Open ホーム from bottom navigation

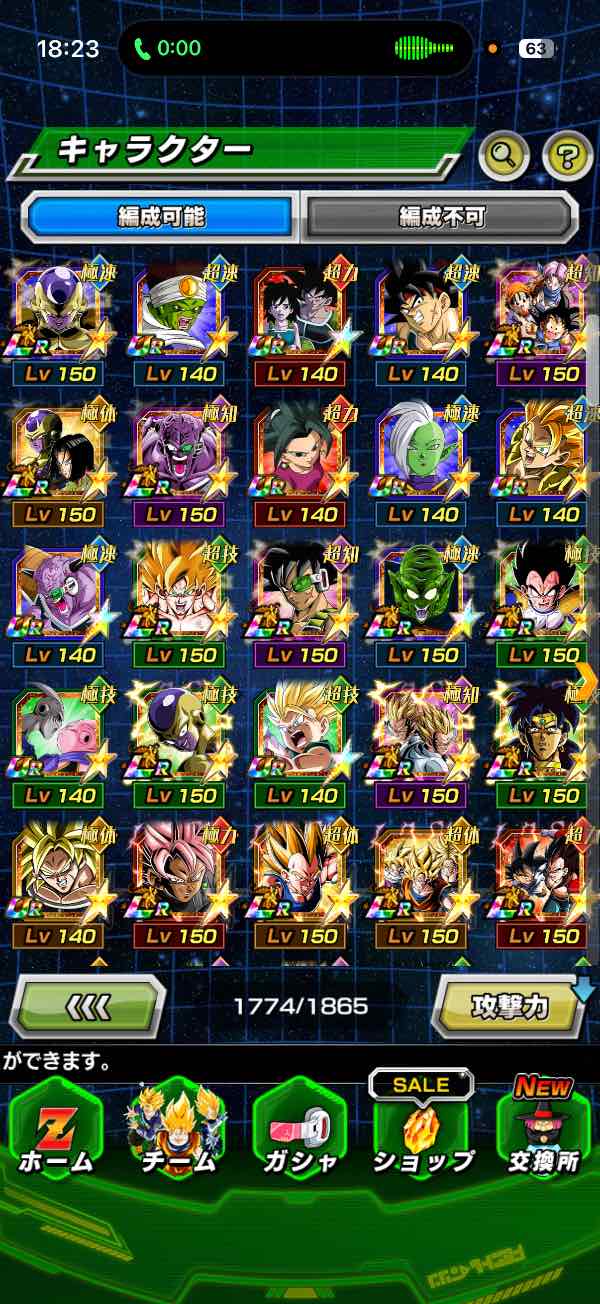coord(55,1130)
